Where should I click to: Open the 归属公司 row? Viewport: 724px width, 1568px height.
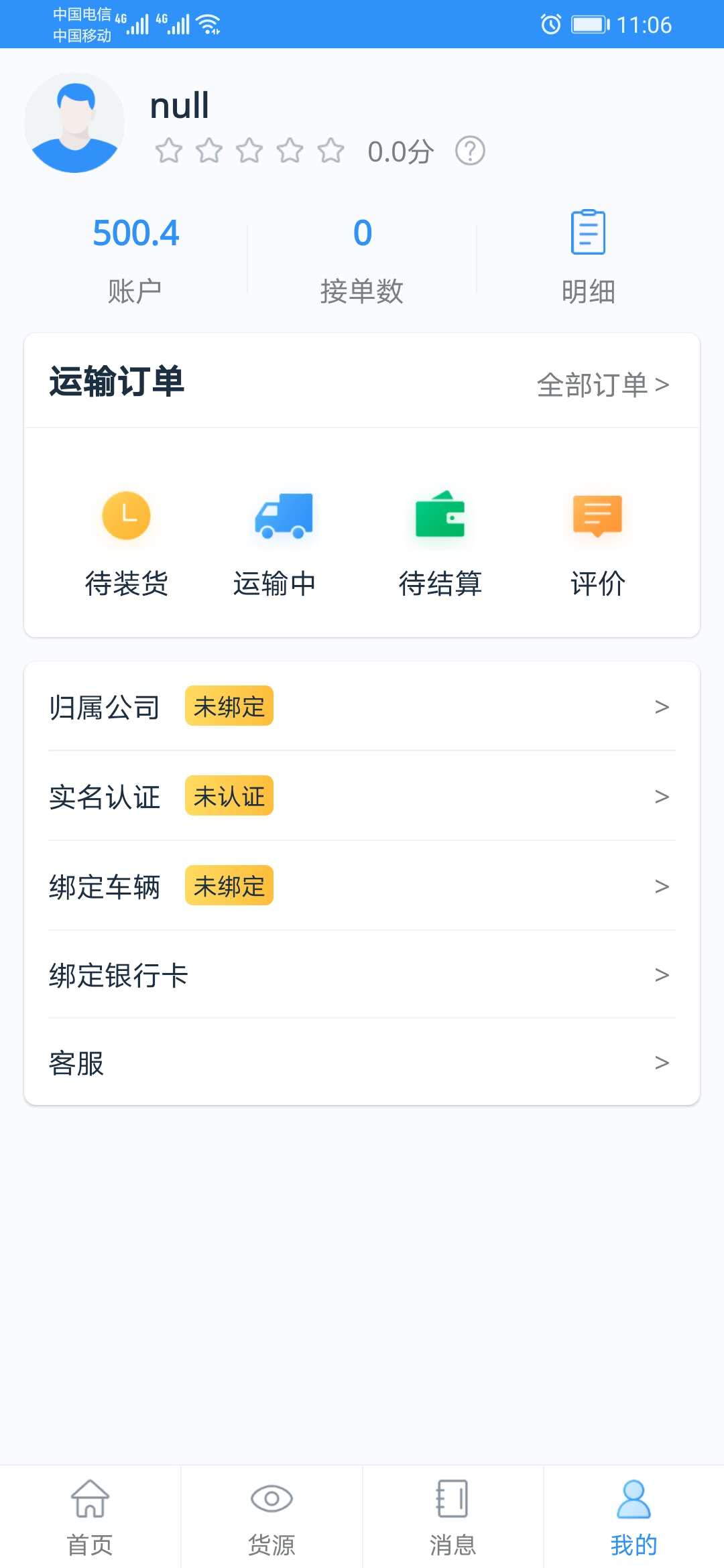pos(362,706)
